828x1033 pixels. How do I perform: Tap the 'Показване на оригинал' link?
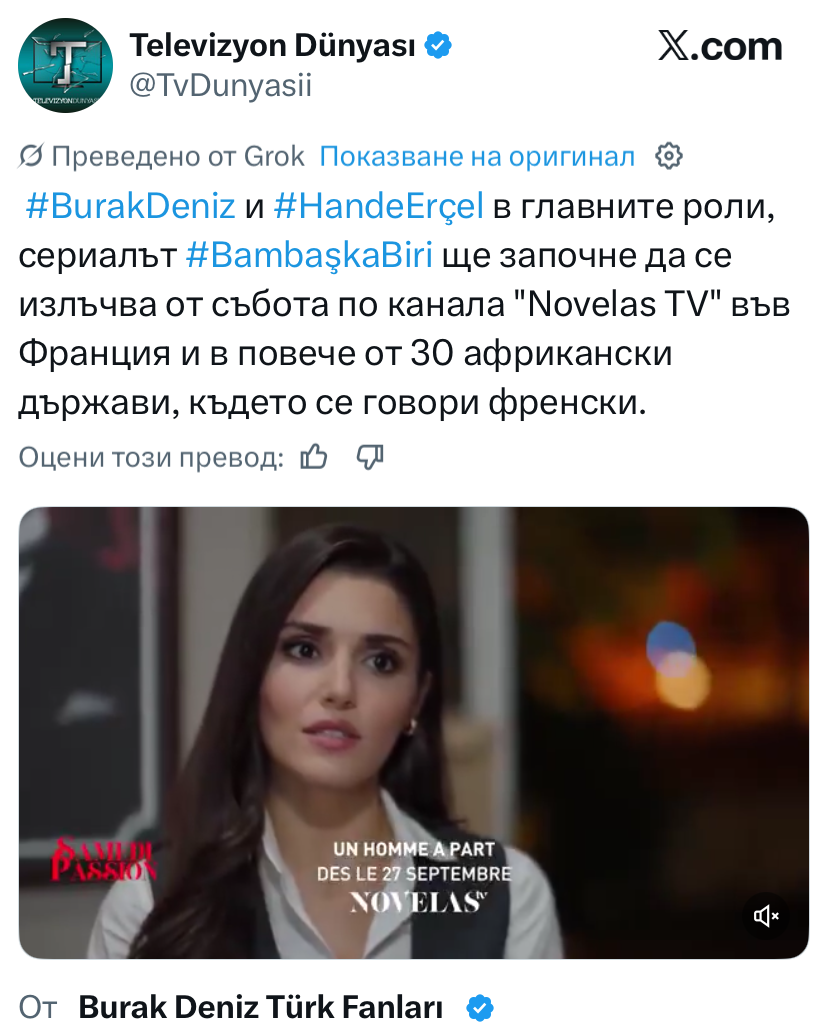(x=477, y=157)
